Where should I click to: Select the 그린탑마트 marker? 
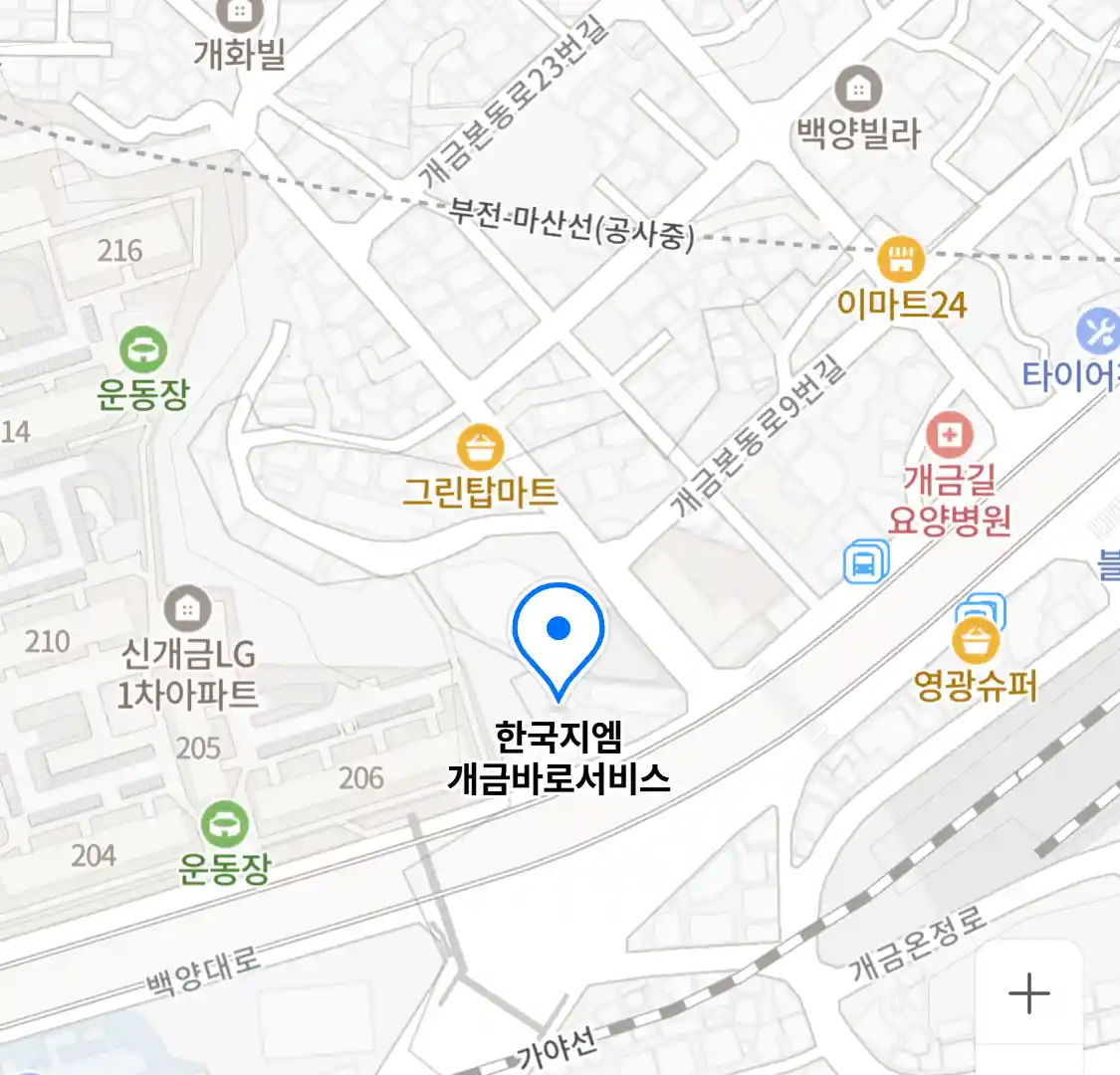coord(480,448)
